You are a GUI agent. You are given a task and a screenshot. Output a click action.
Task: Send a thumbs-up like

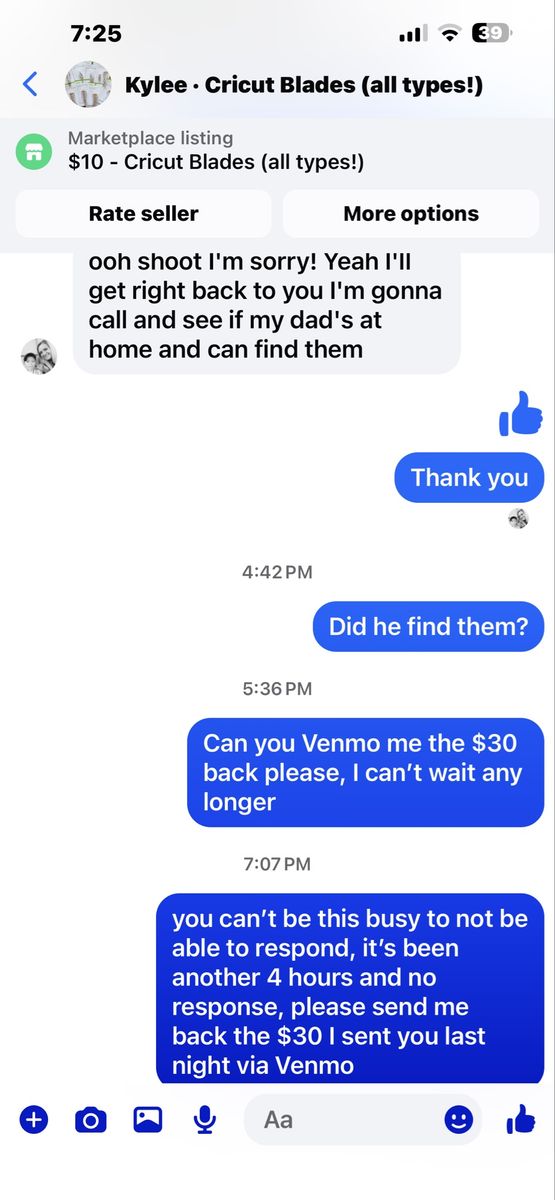521,1119
